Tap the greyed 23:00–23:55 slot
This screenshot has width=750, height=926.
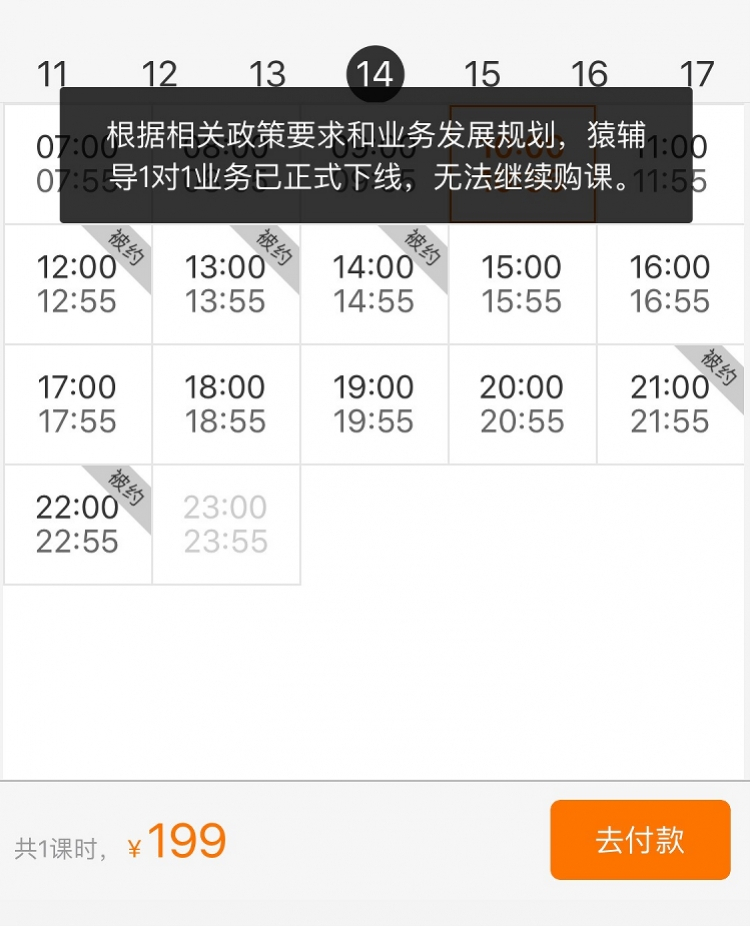pyautogui.click(x=226, y=524)
